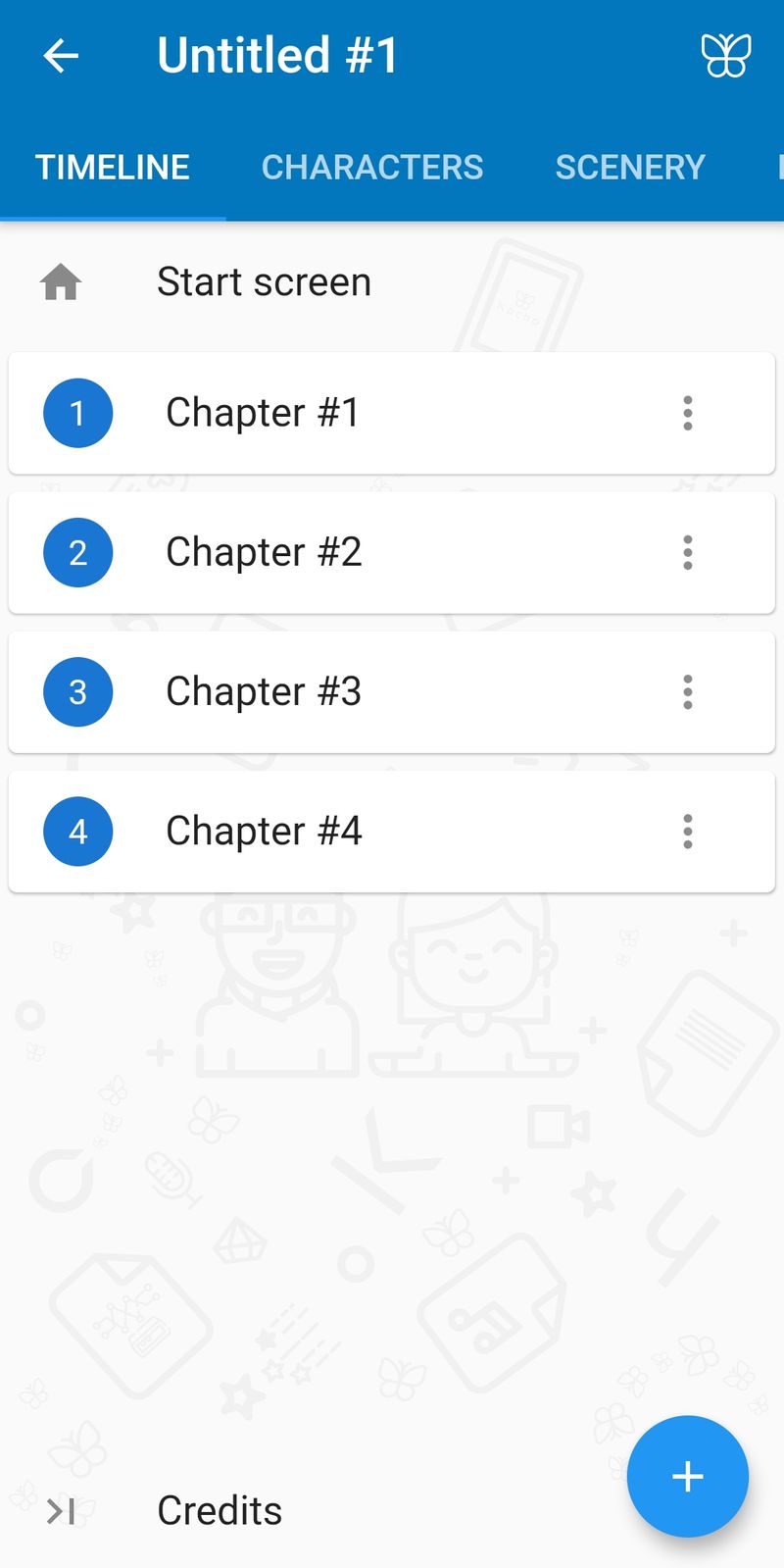784x1568 pixels.
Task: Select the Timeline tab
Action: (x=113, y=168)
